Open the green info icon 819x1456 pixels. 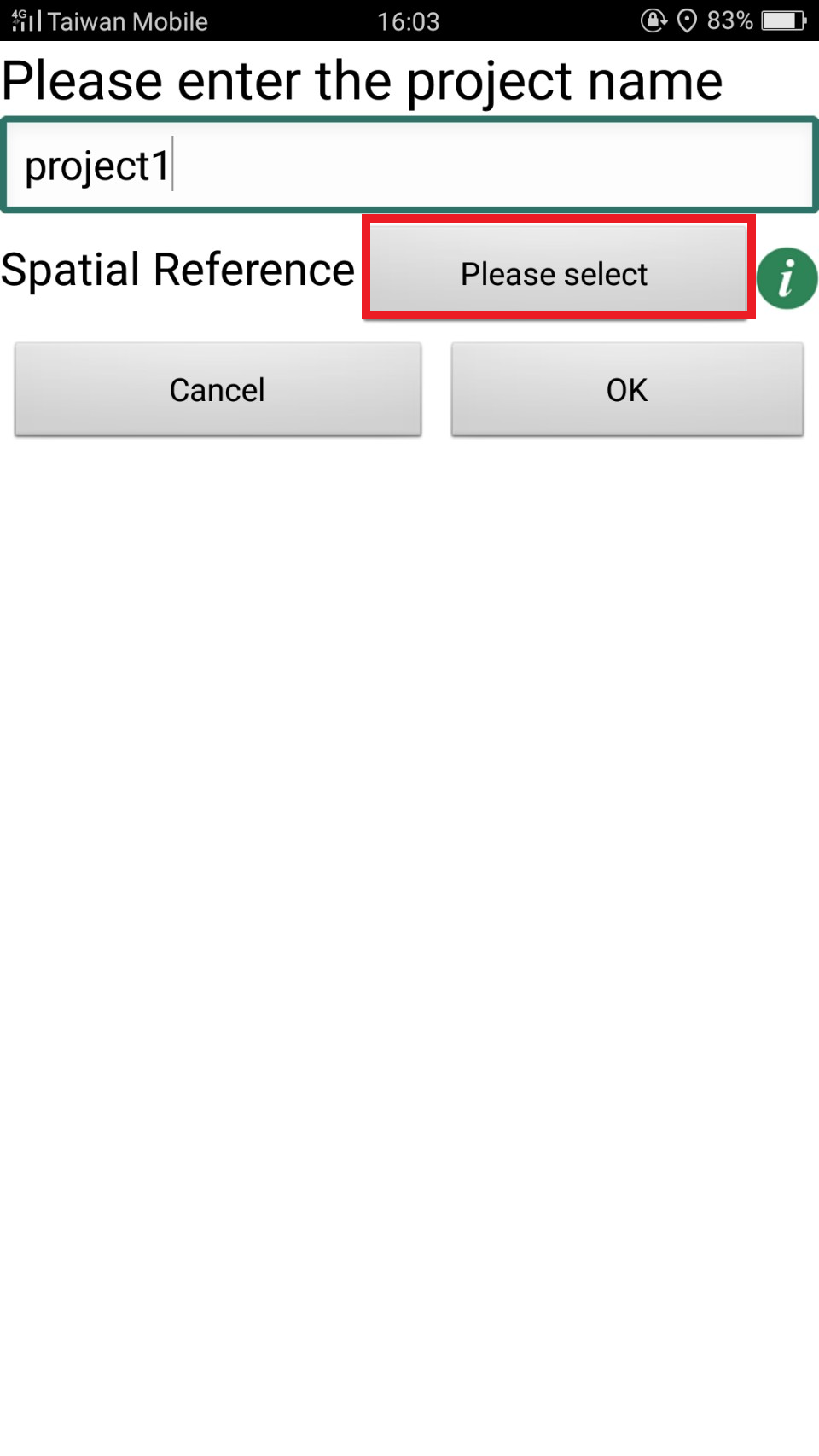pyautogui.click(x=787, y=278)
